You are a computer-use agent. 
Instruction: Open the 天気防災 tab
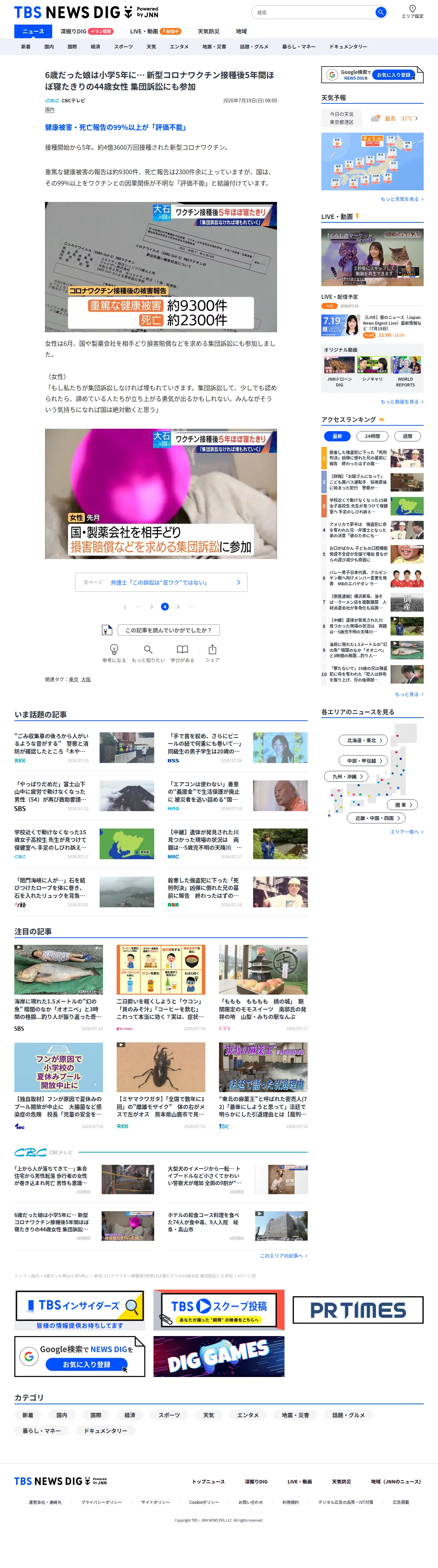click(209, 32)
